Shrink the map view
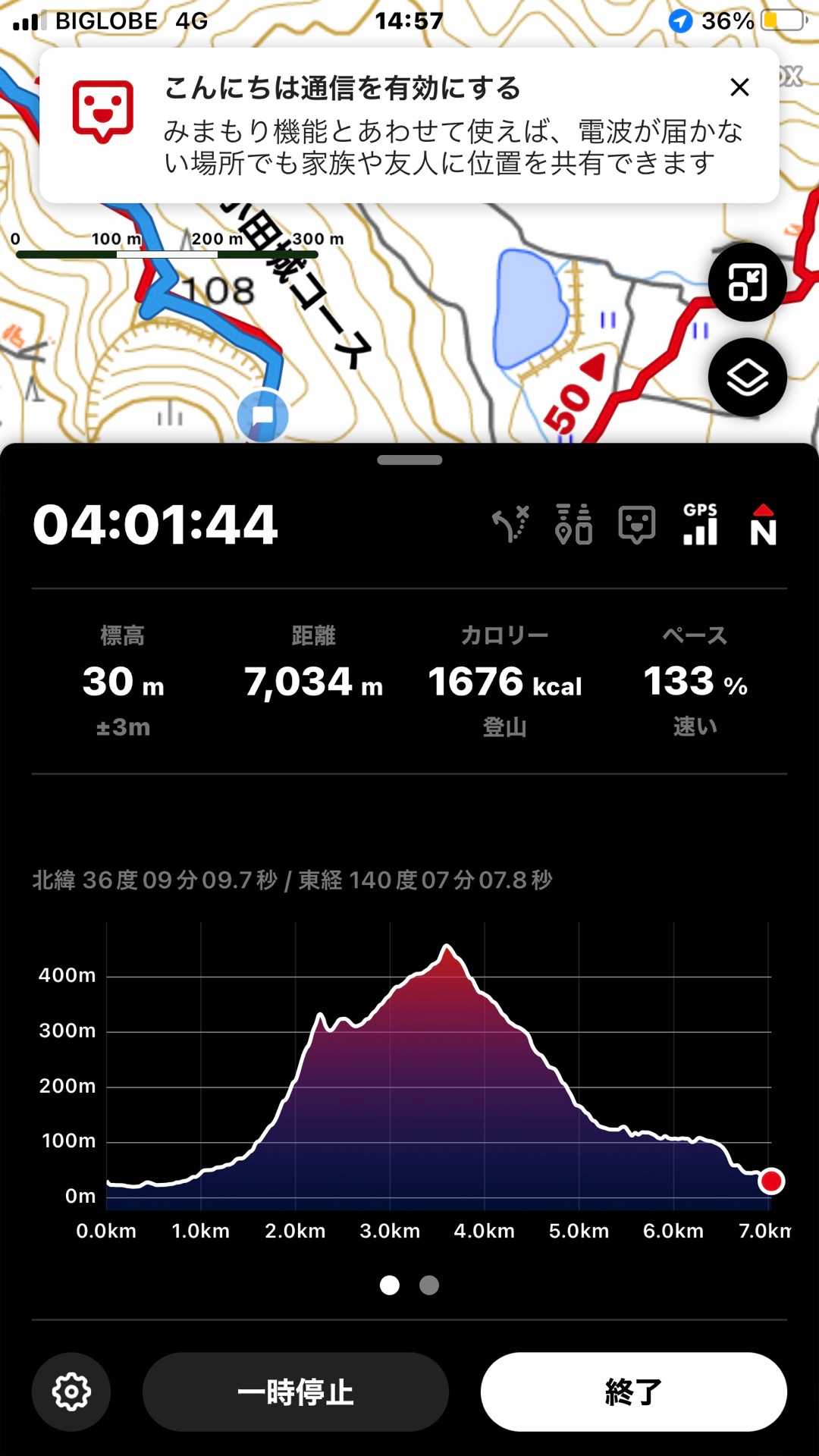This screenshot has height=1456, width=819. click(748, 282)
